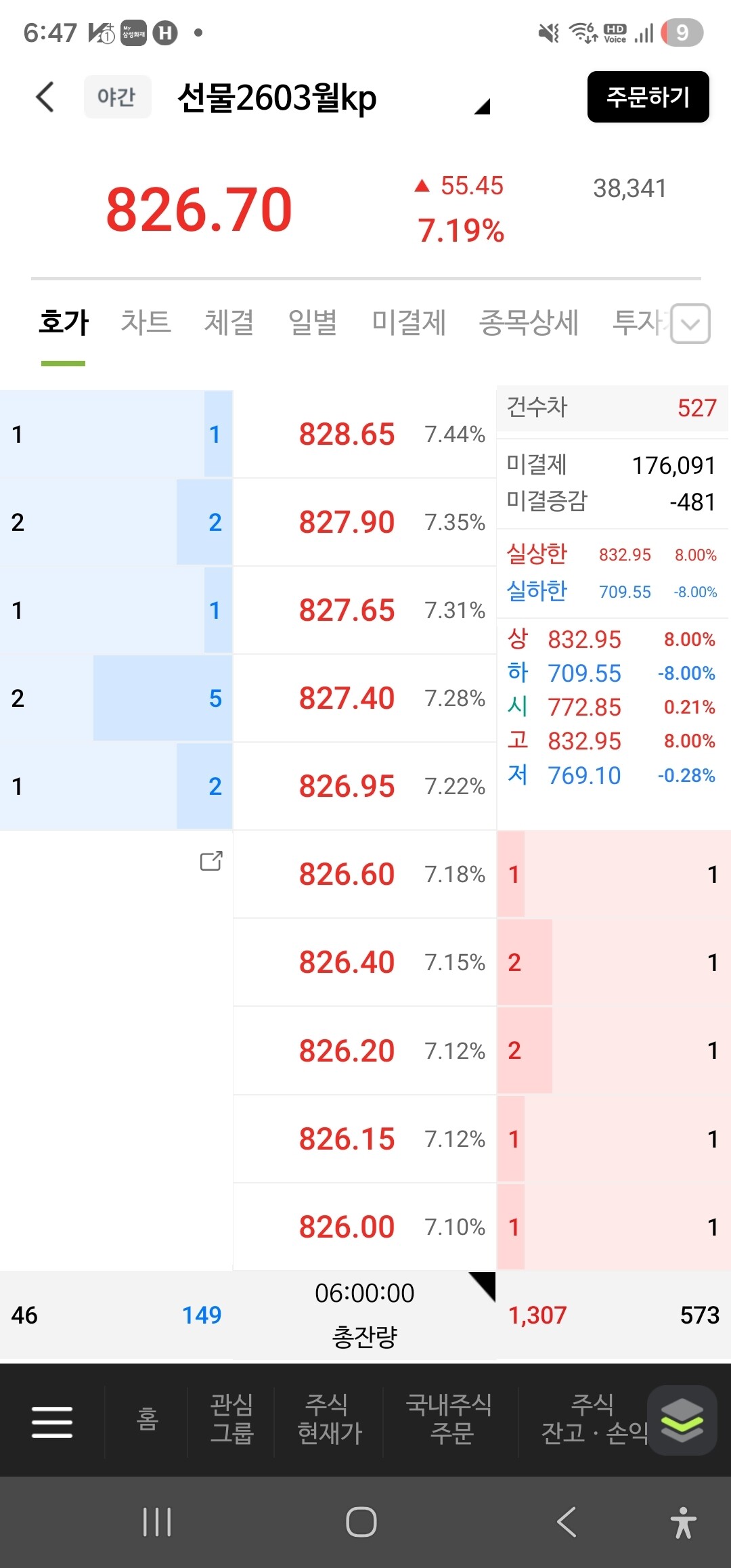
Task: Open the system recent apps button
Action: coord(157,1523)
